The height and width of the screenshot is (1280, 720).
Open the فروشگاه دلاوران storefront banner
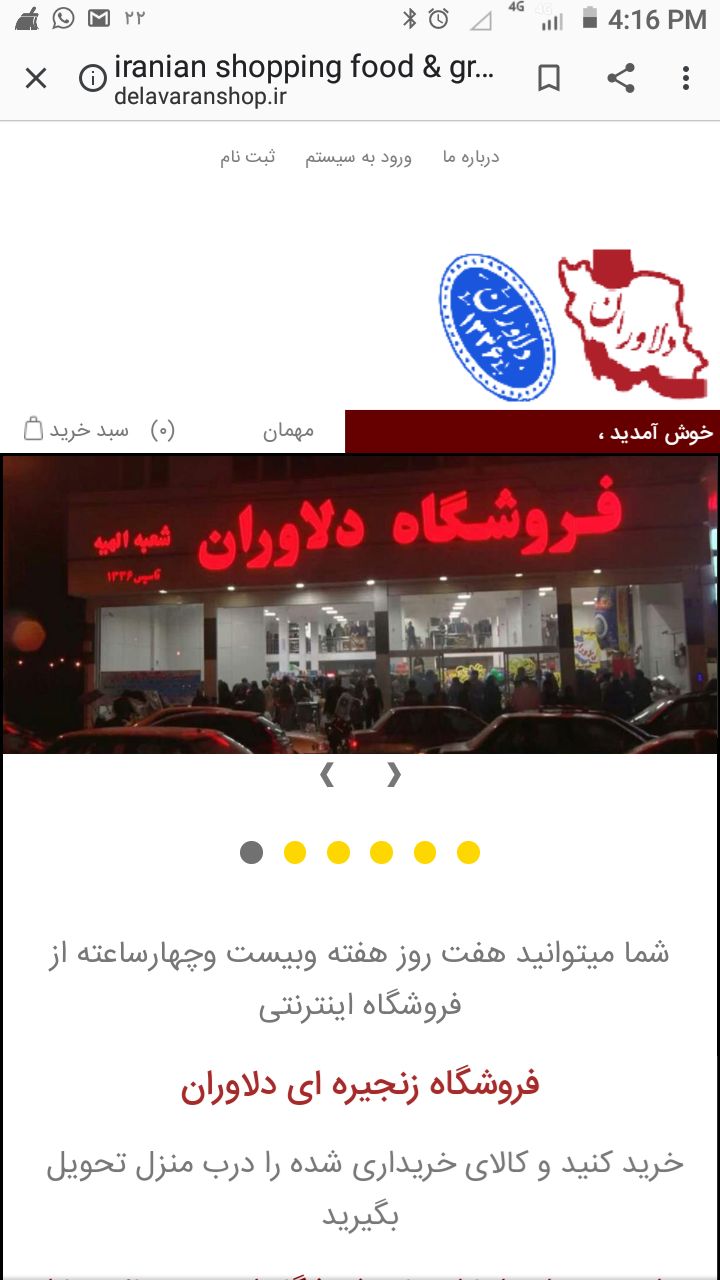click(x=360, y=605)
